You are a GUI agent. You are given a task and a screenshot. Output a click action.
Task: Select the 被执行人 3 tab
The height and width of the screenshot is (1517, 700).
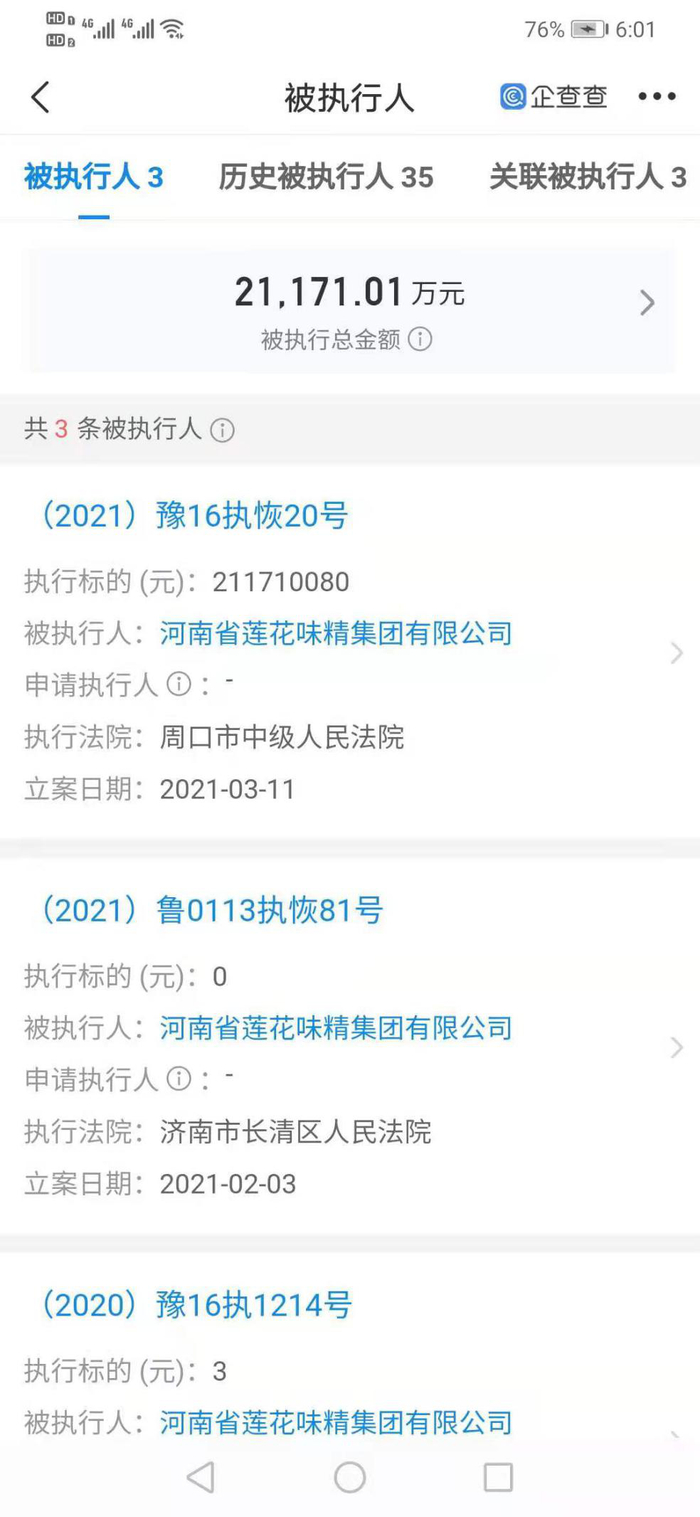[x=93, y=178]
